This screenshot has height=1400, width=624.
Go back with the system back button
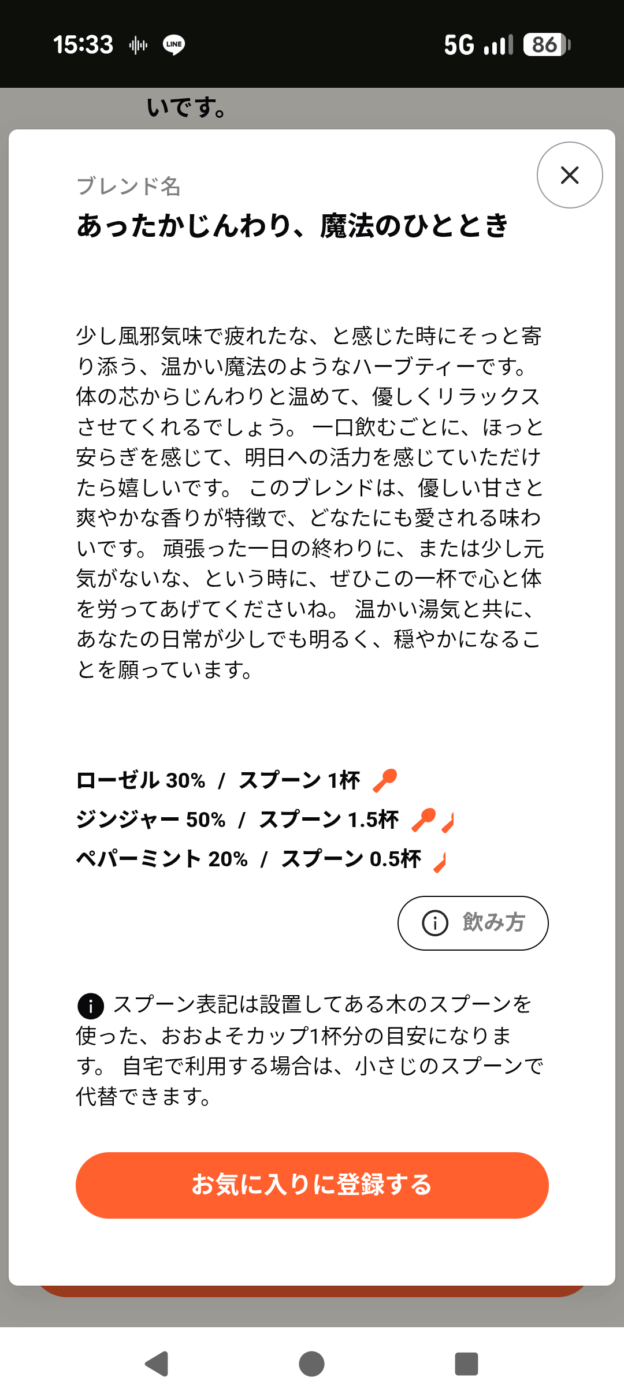156,1363
